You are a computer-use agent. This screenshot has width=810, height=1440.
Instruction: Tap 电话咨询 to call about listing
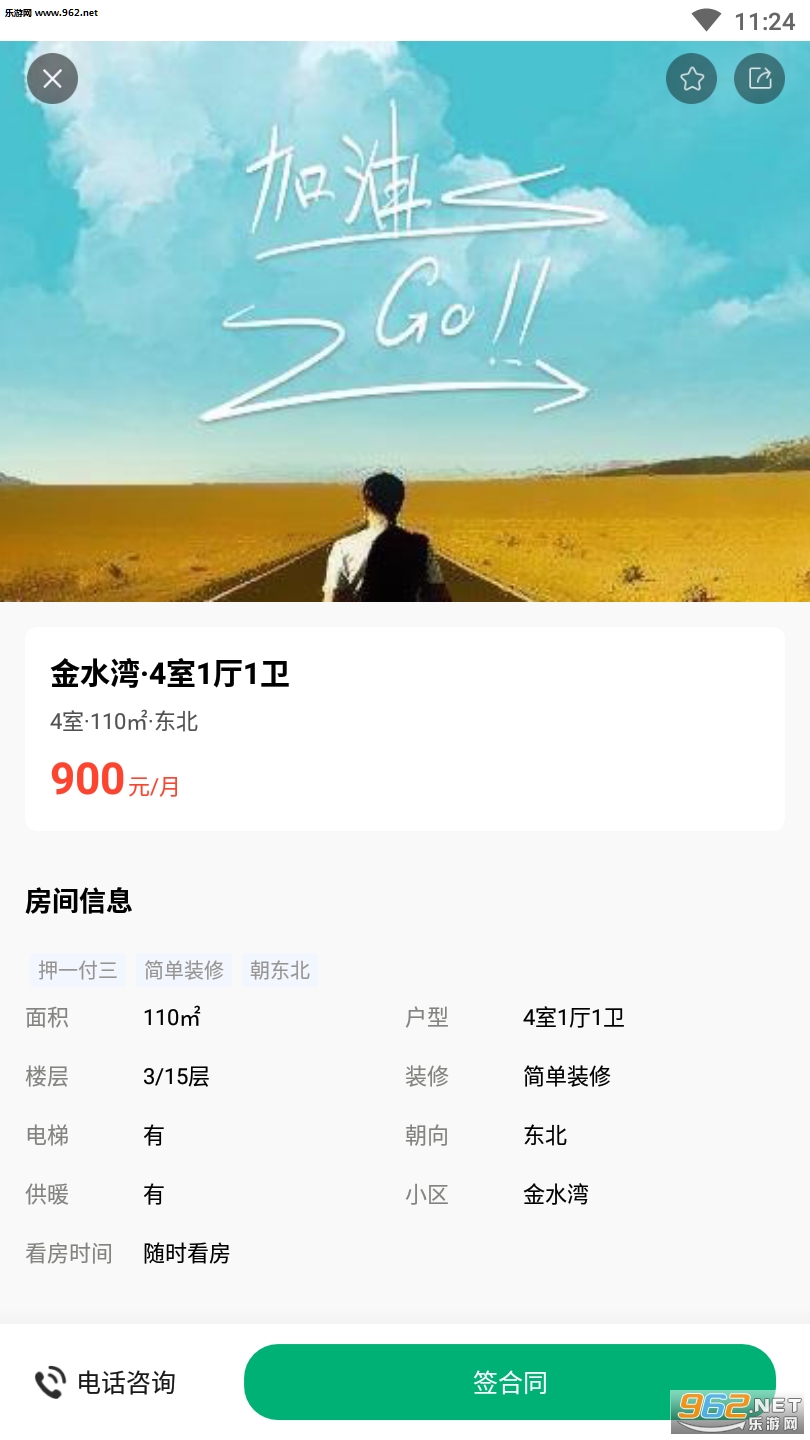click(106, 1382)
